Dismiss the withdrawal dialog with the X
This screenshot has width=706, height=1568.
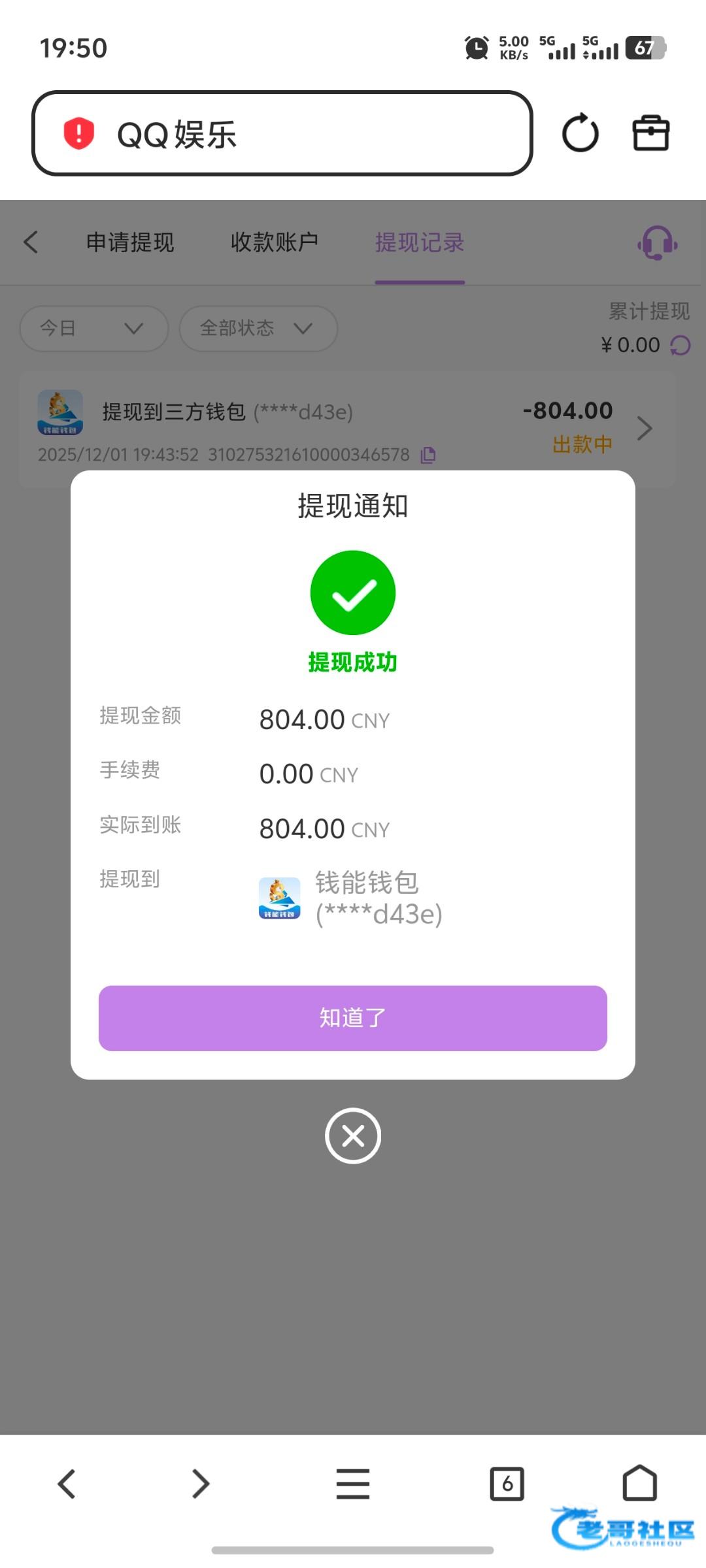[x=352, y=1135]
